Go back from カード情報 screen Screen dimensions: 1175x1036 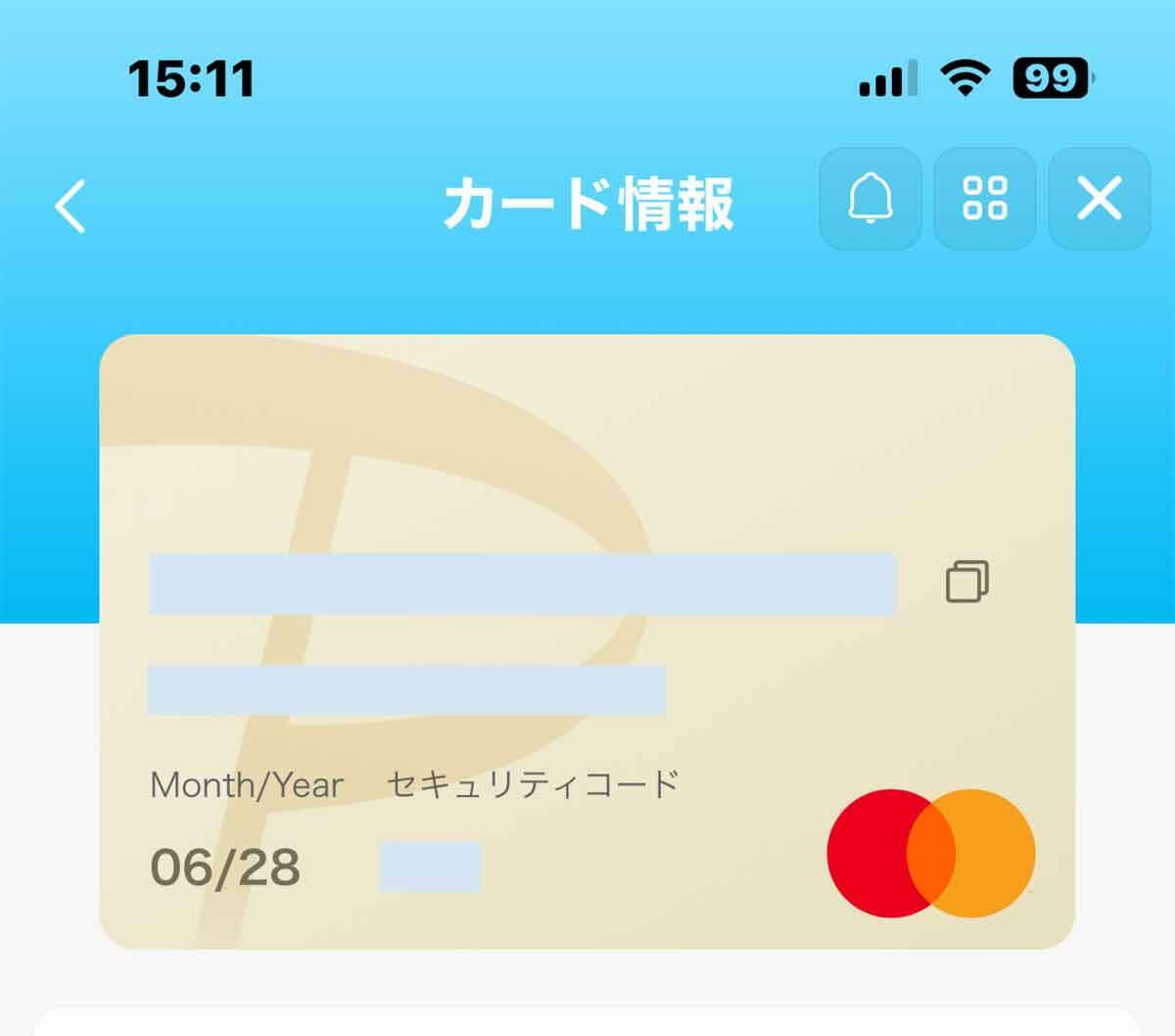pos(70,206)
